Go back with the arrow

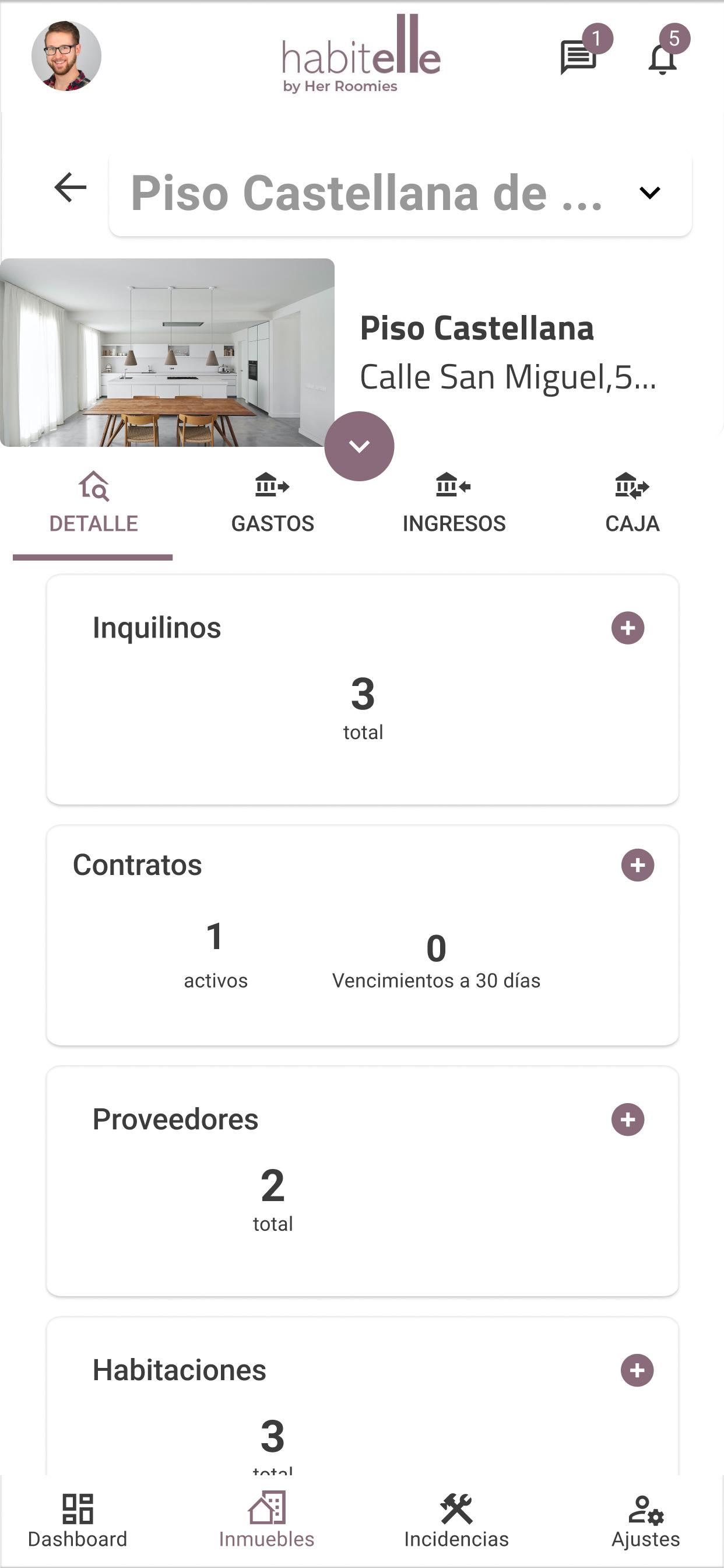(x=70, y=187)
